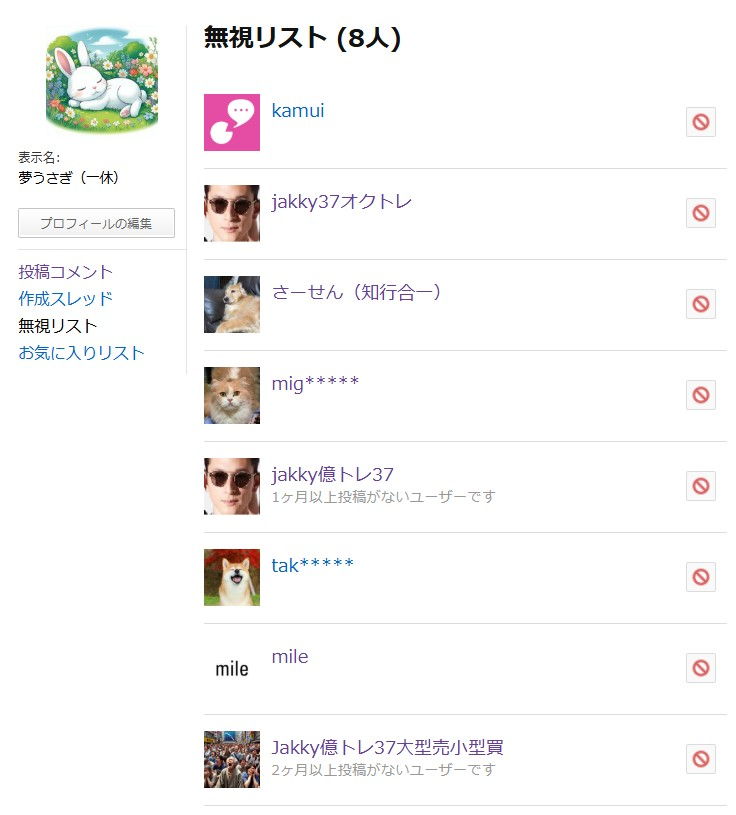
Task: Open mig***** user page
Action: 315,383
